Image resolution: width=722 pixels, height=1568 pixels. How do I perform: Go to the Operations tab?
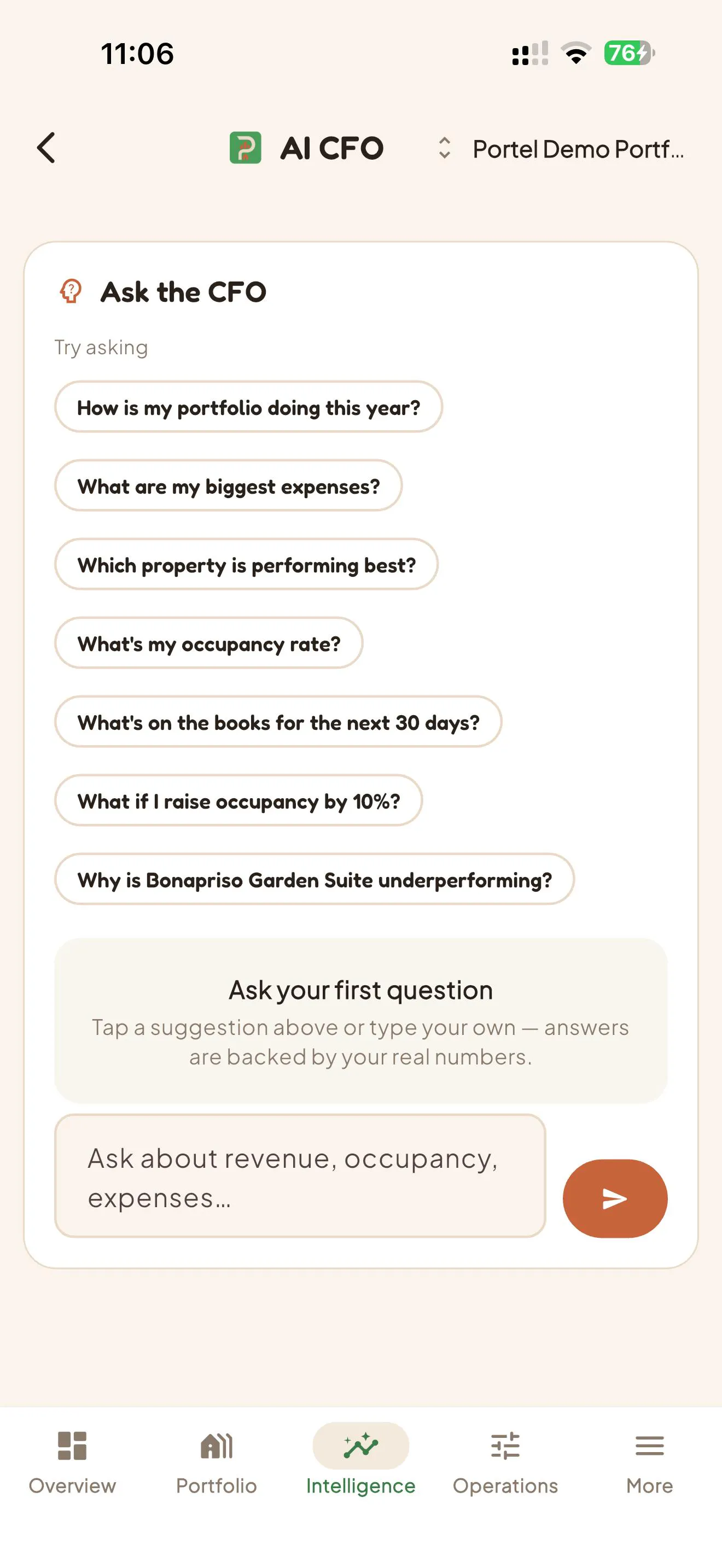tap(505, 1462)
